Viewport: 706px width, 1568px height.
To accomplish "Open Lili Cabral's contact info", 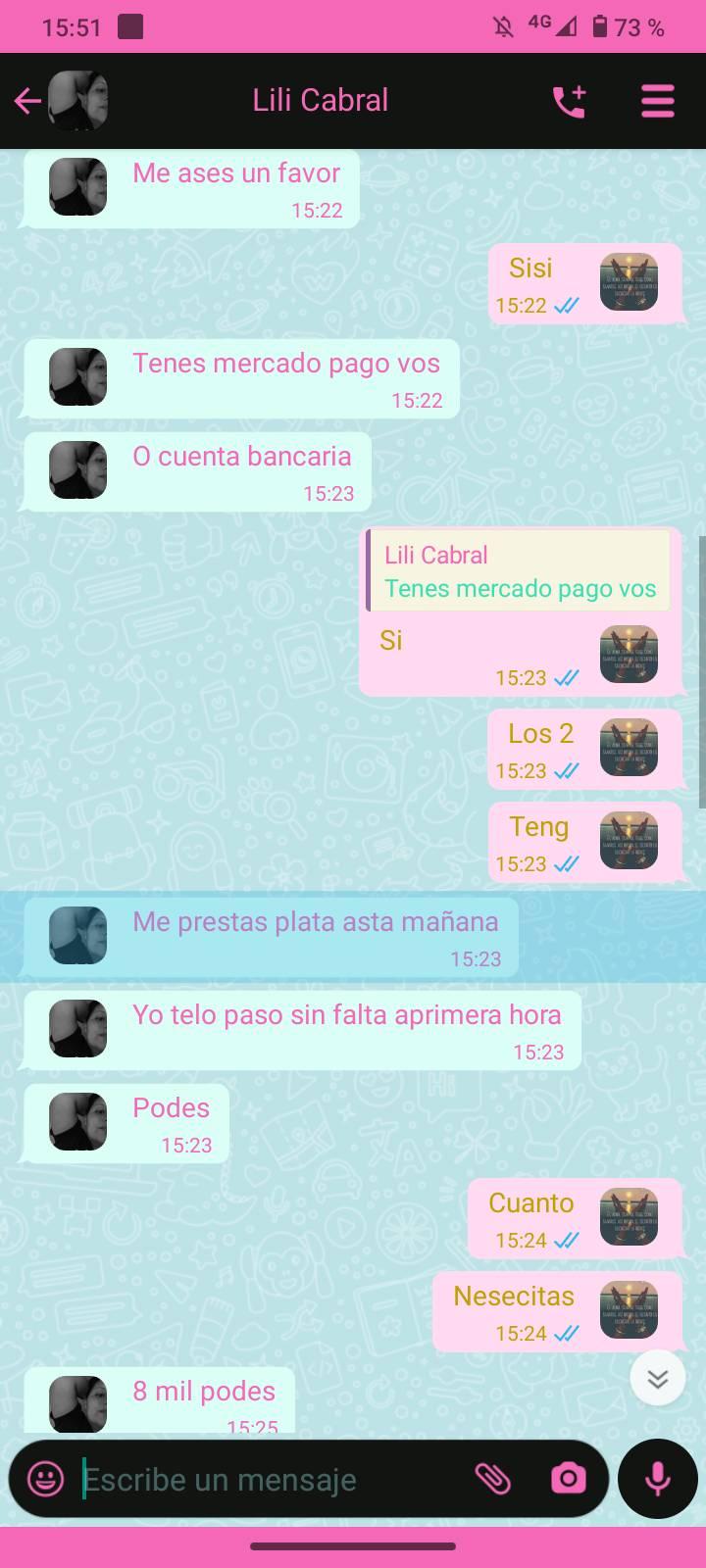I will 320,100.
